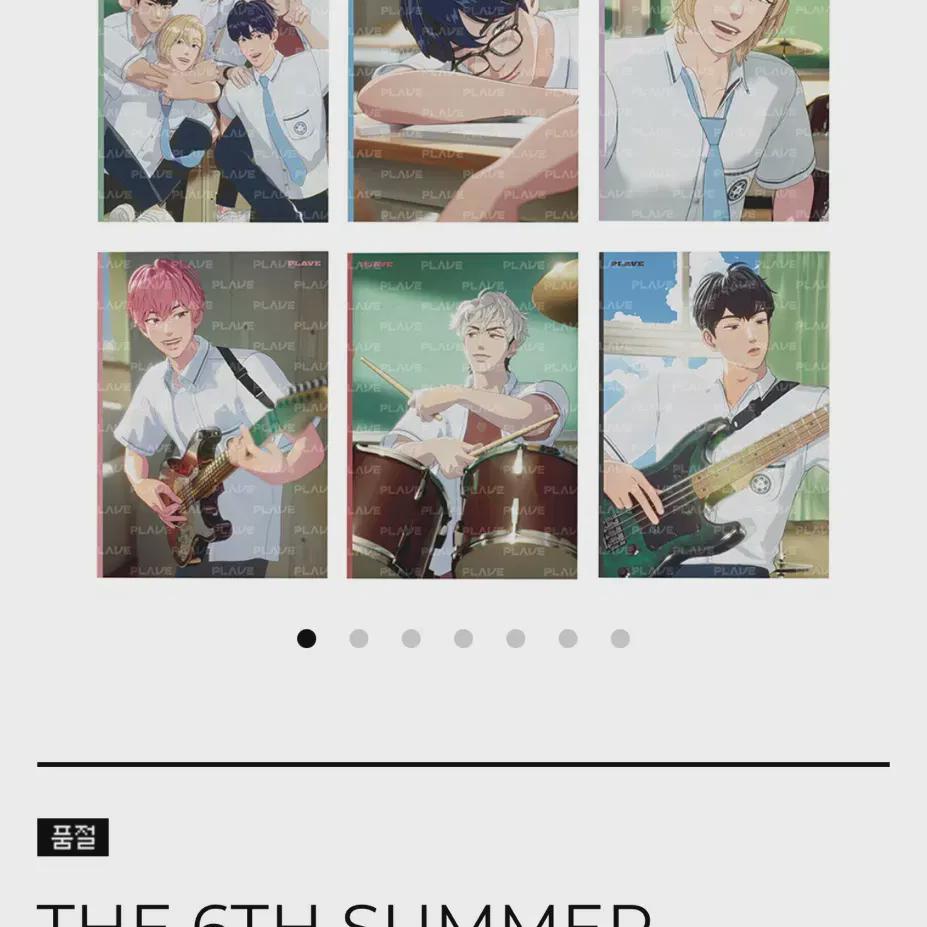The width and height of the screenshot is (927, 927).
Task: Jump to the second image via indicator dot
Action: coord(359,638)
